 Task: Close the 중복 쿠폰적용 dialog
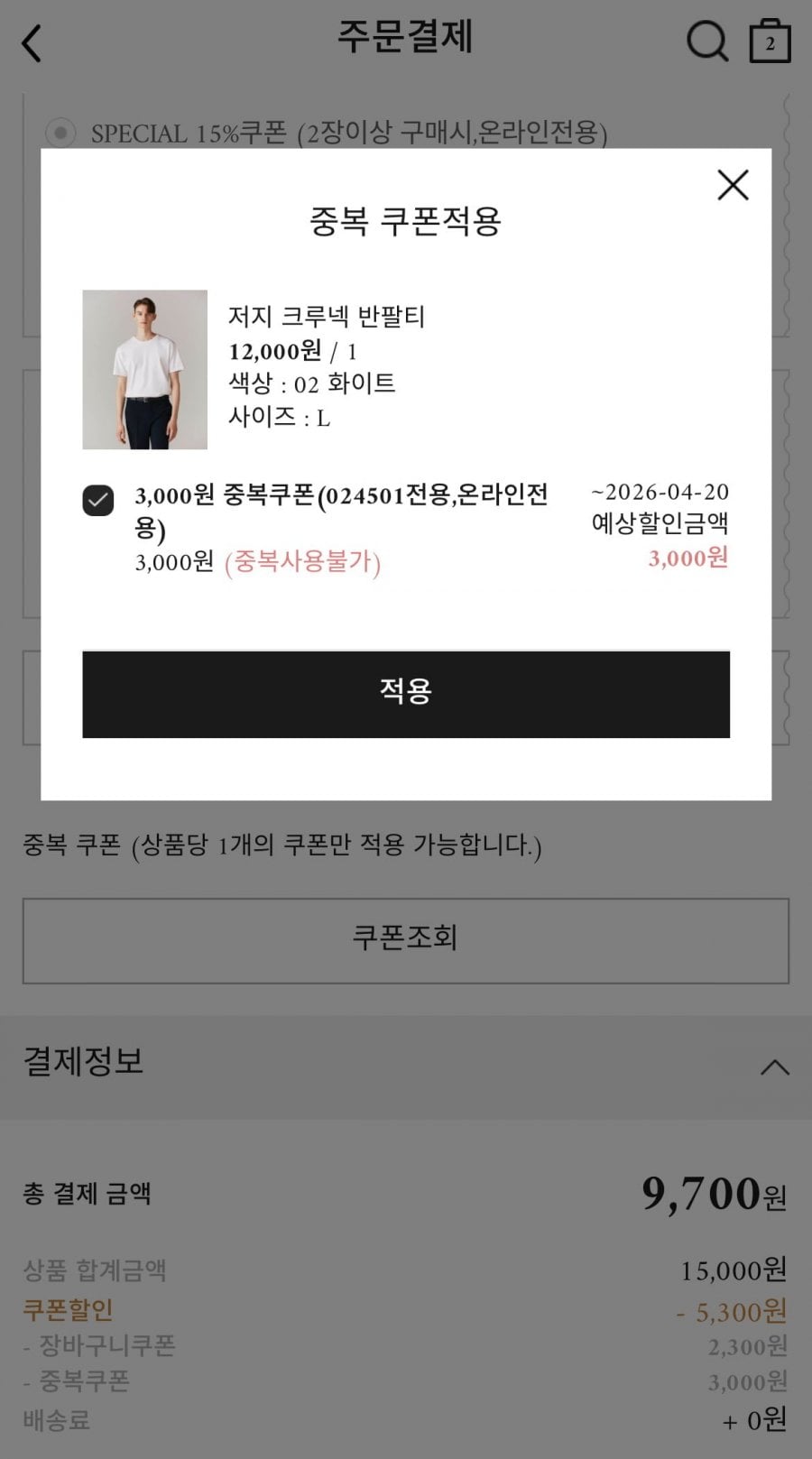(733, 185)
